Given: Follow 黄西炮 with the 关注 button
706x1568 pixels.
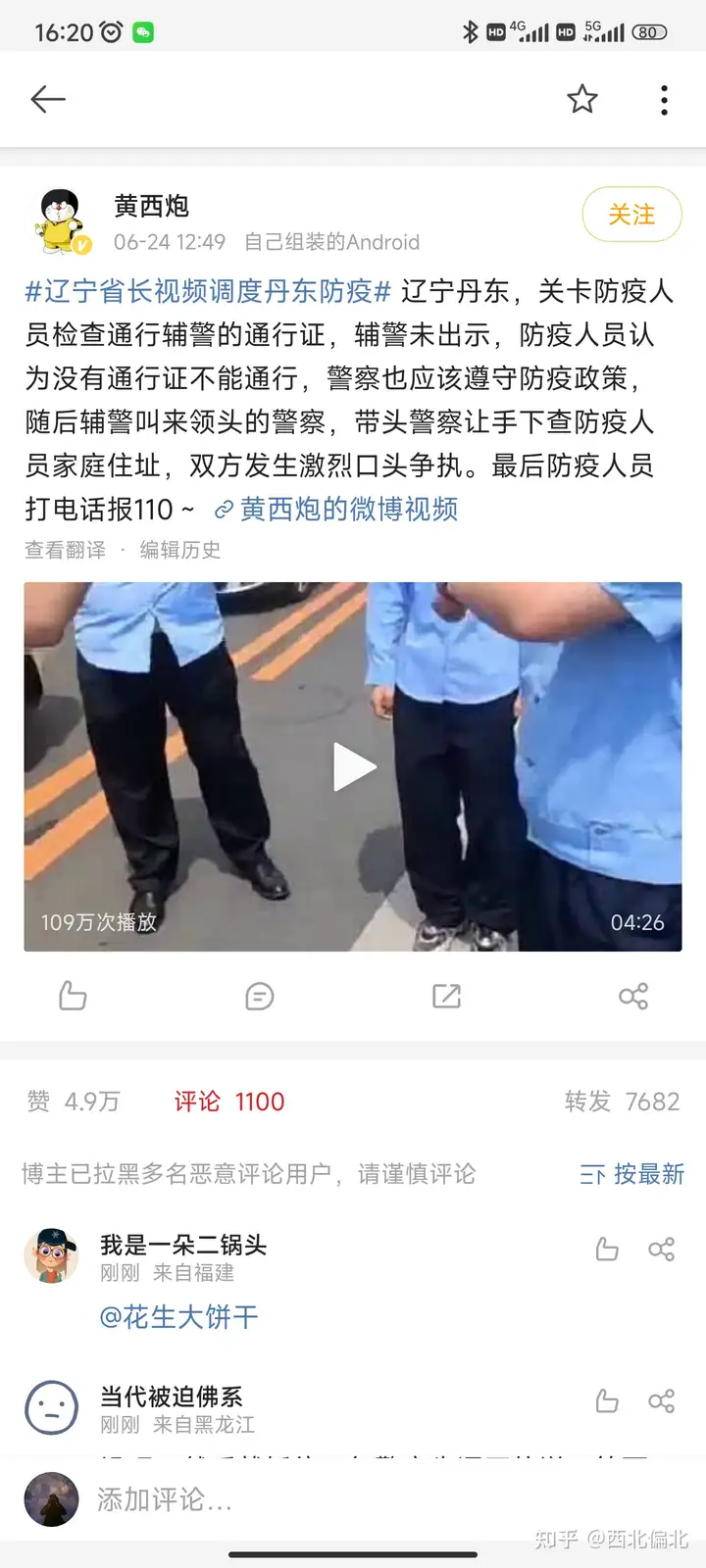Looking at the screenshot, I should pyautogui.click(x=631, y=215).
